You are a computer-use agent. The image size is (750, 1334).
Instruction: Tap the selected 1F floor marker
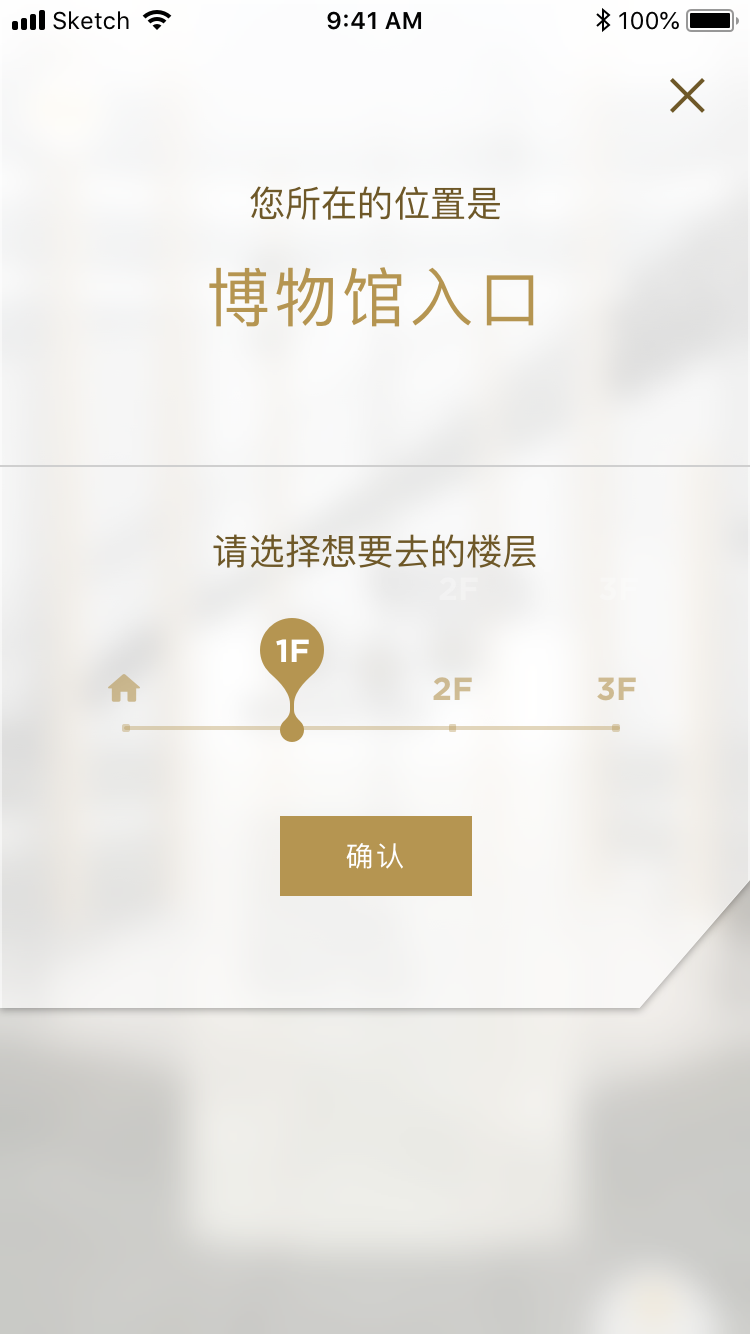(292, 652)
